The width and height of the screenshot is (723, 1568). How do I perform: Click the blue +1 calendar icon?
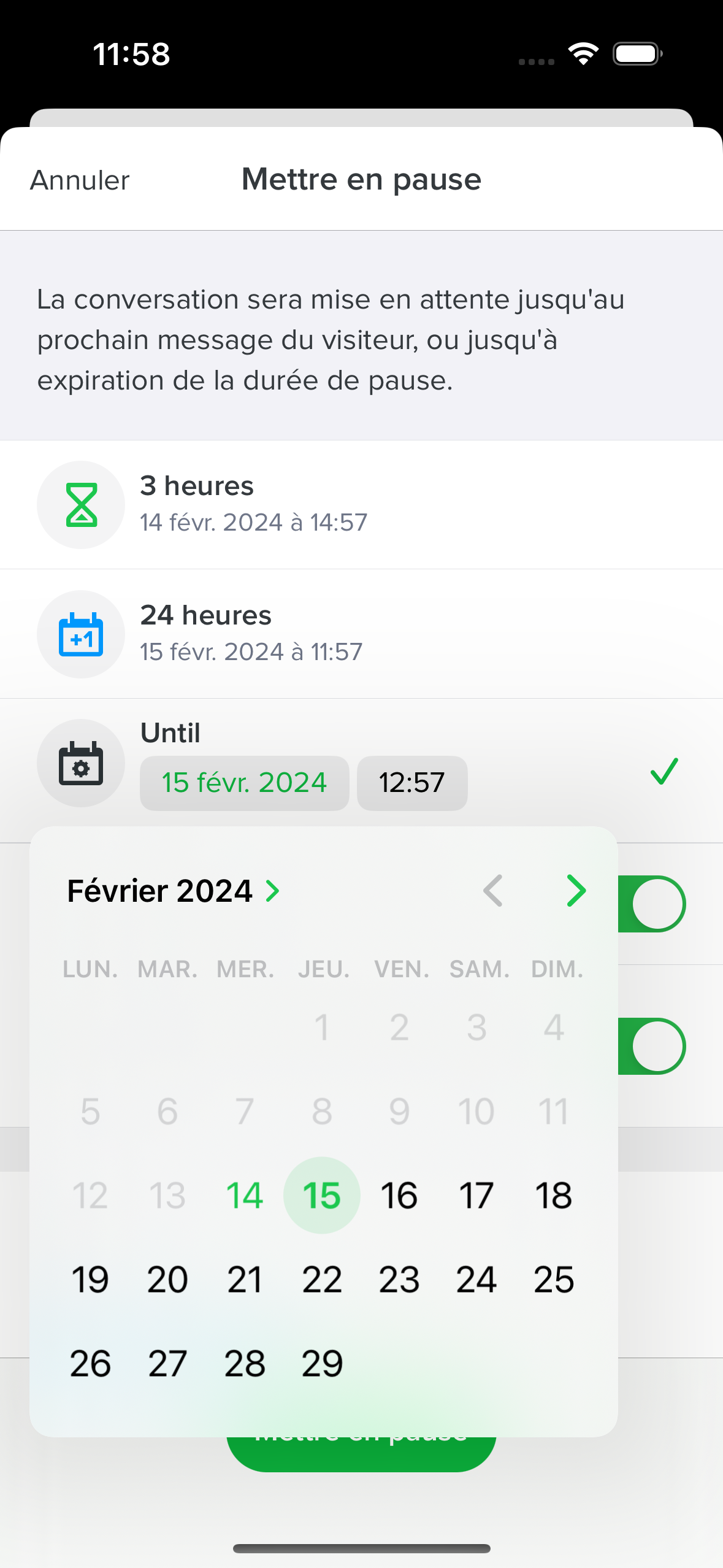tap(80, 634)
